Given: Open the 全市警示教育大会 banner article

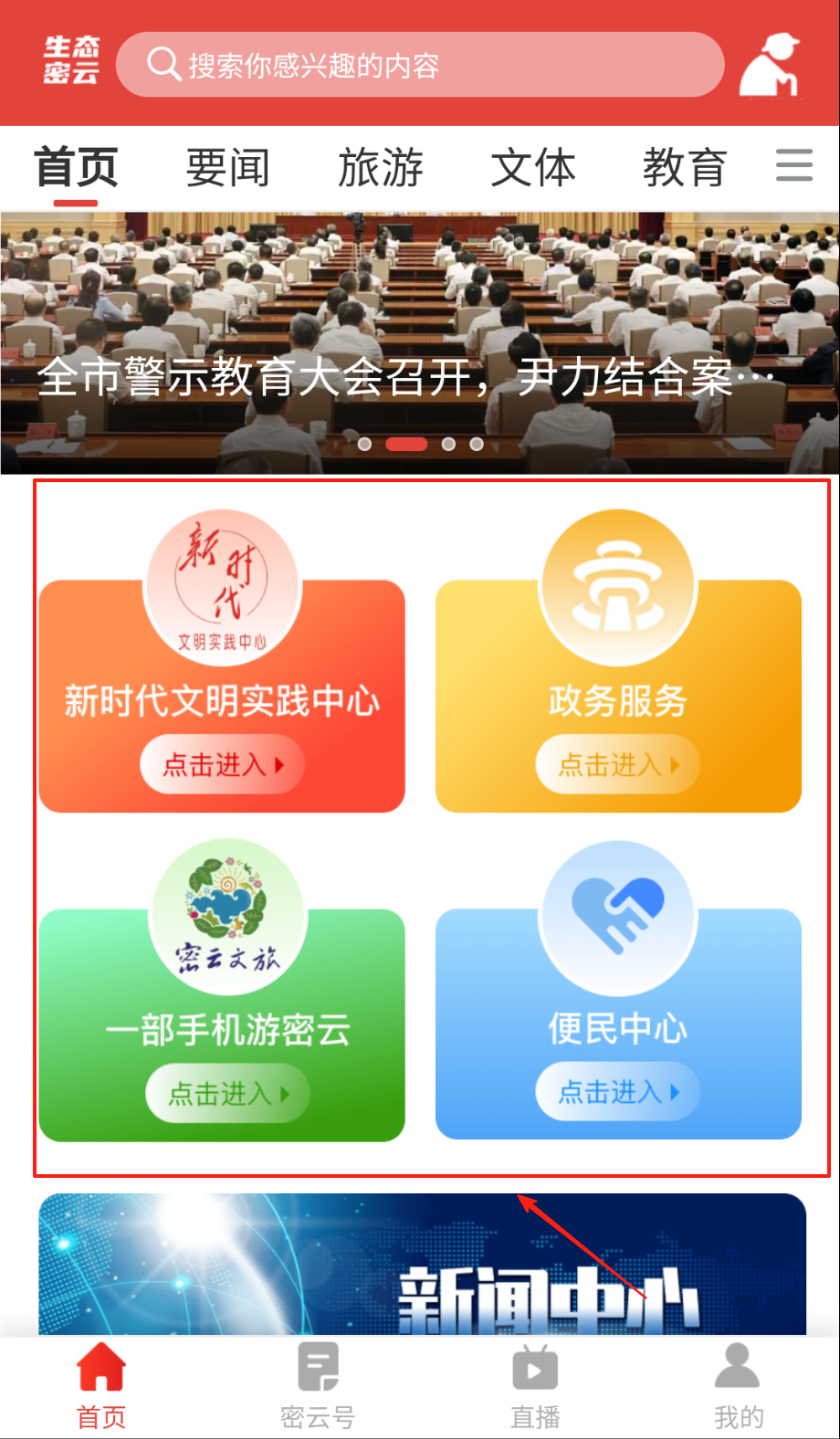Looking at the screenshot, I should 420,343.
